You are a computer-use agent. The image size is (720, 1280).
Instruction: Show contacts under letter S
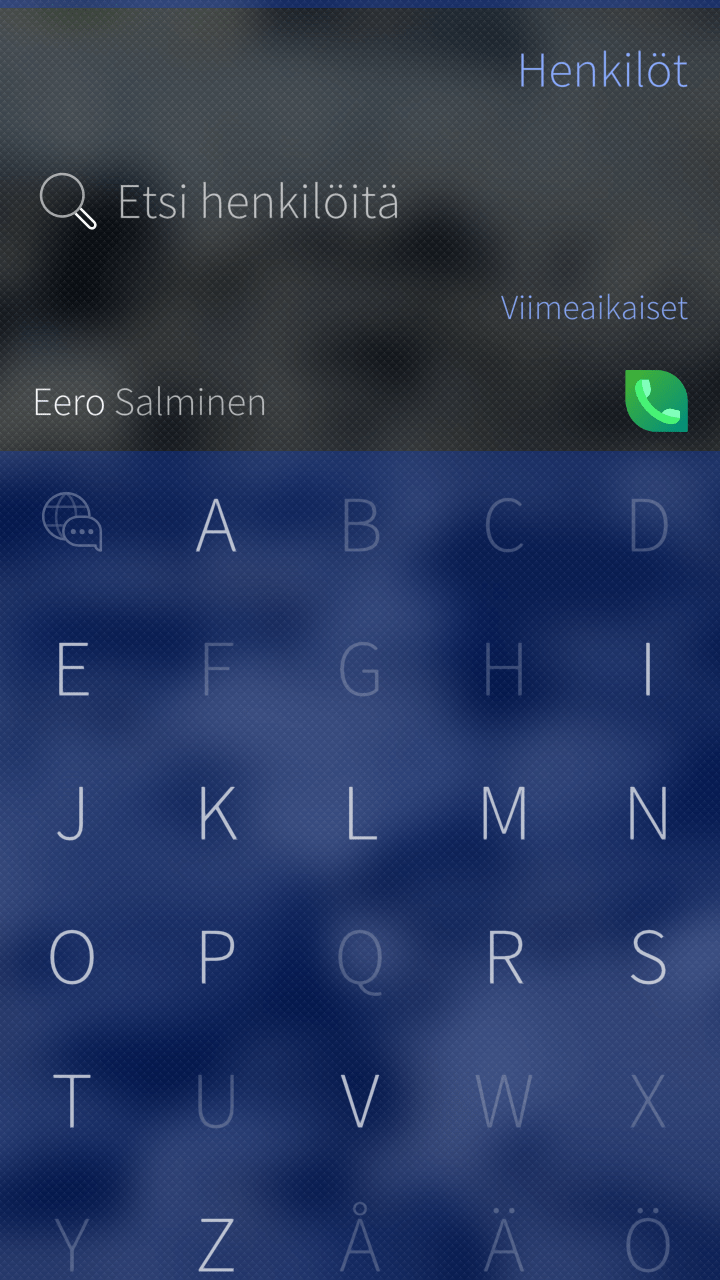tap(648, 957)
